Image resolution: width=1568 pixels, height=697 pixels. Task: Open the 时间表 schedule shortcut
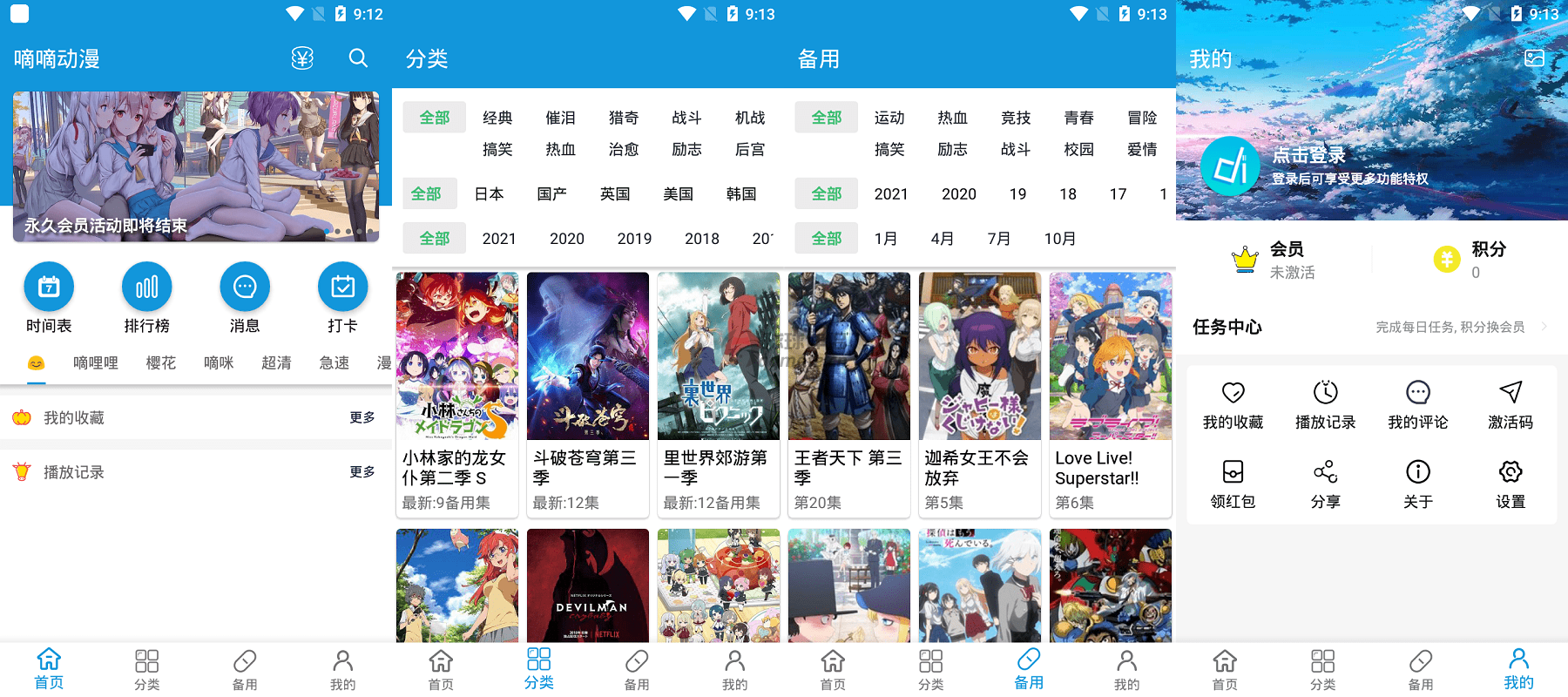tap(49, 297)
